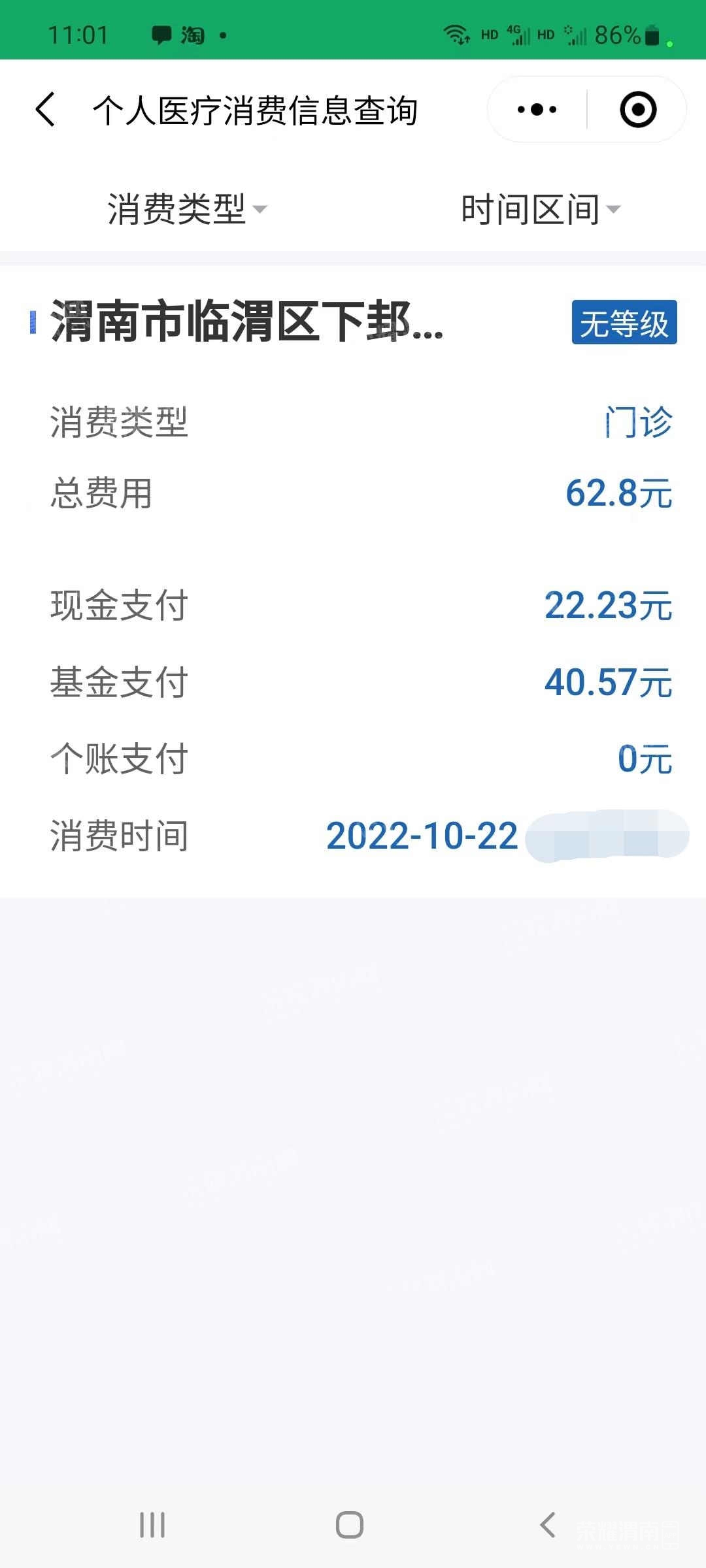Close the mini program with the circle button
The image size is (706, 1568).
tap(637, 110)
